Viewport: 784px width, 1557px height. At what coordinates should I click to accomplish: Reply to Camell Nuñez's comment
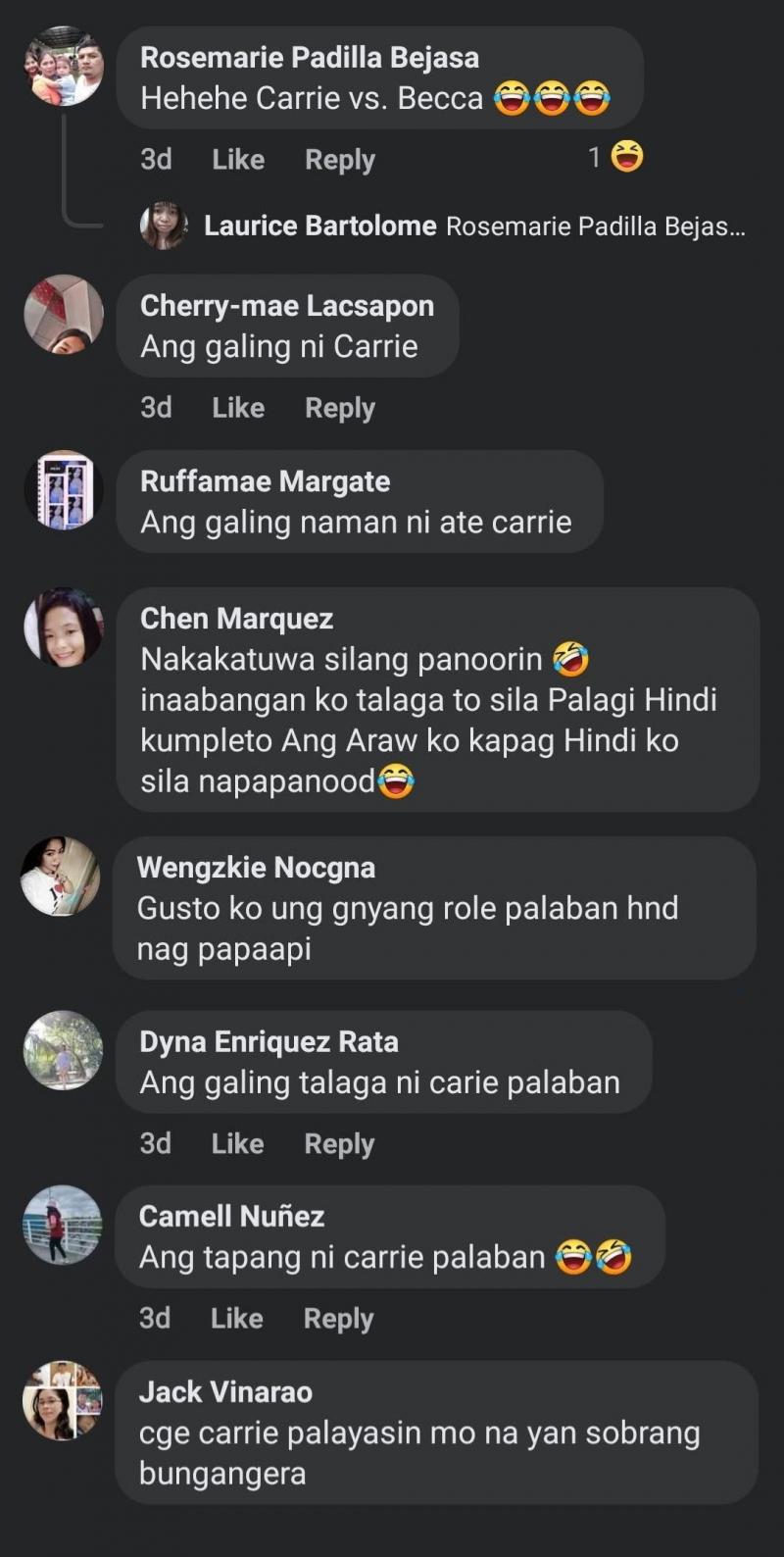(x=338, y=1318)
